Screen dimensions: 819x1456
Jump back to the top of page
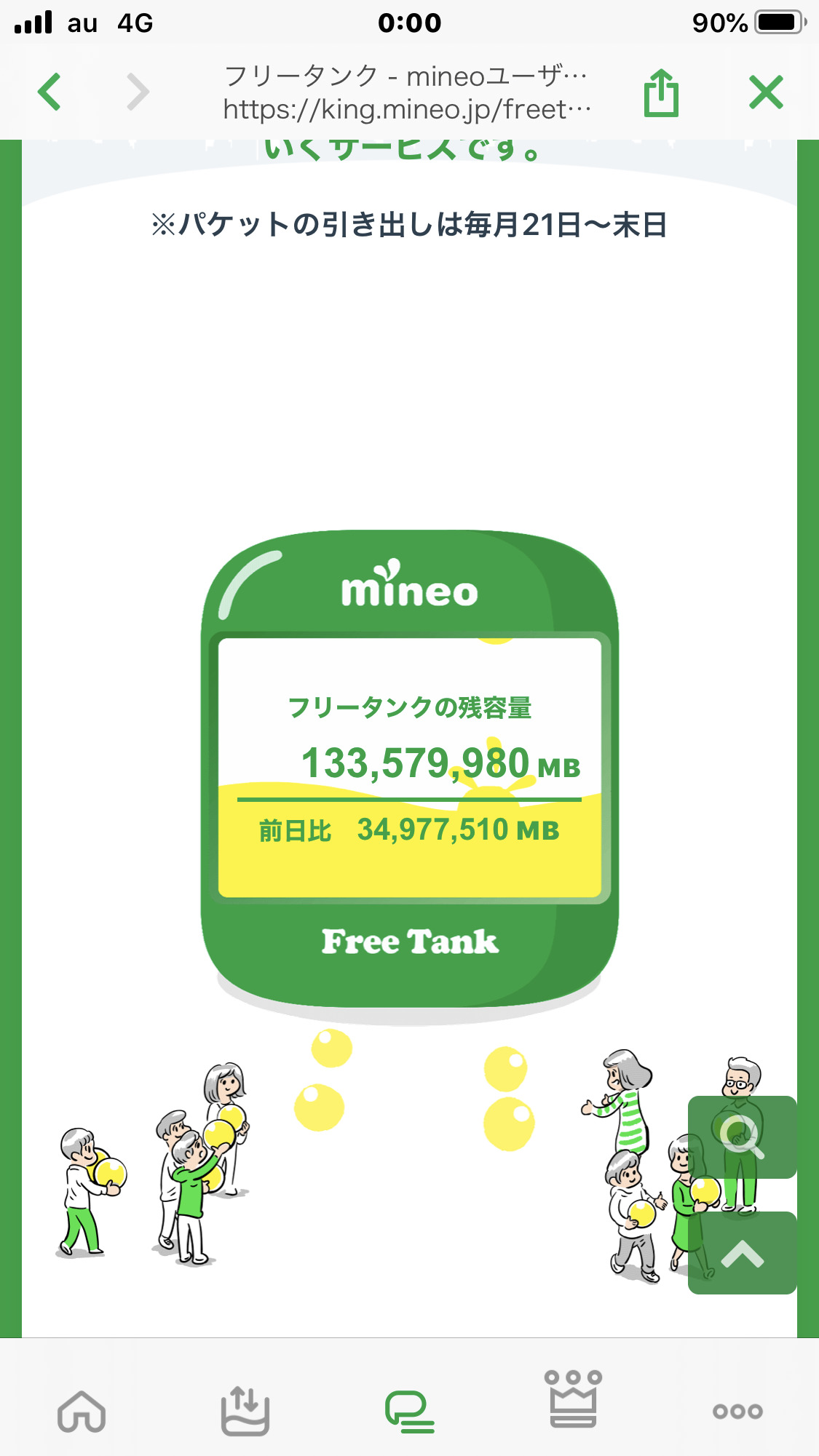click(742, 1253)
